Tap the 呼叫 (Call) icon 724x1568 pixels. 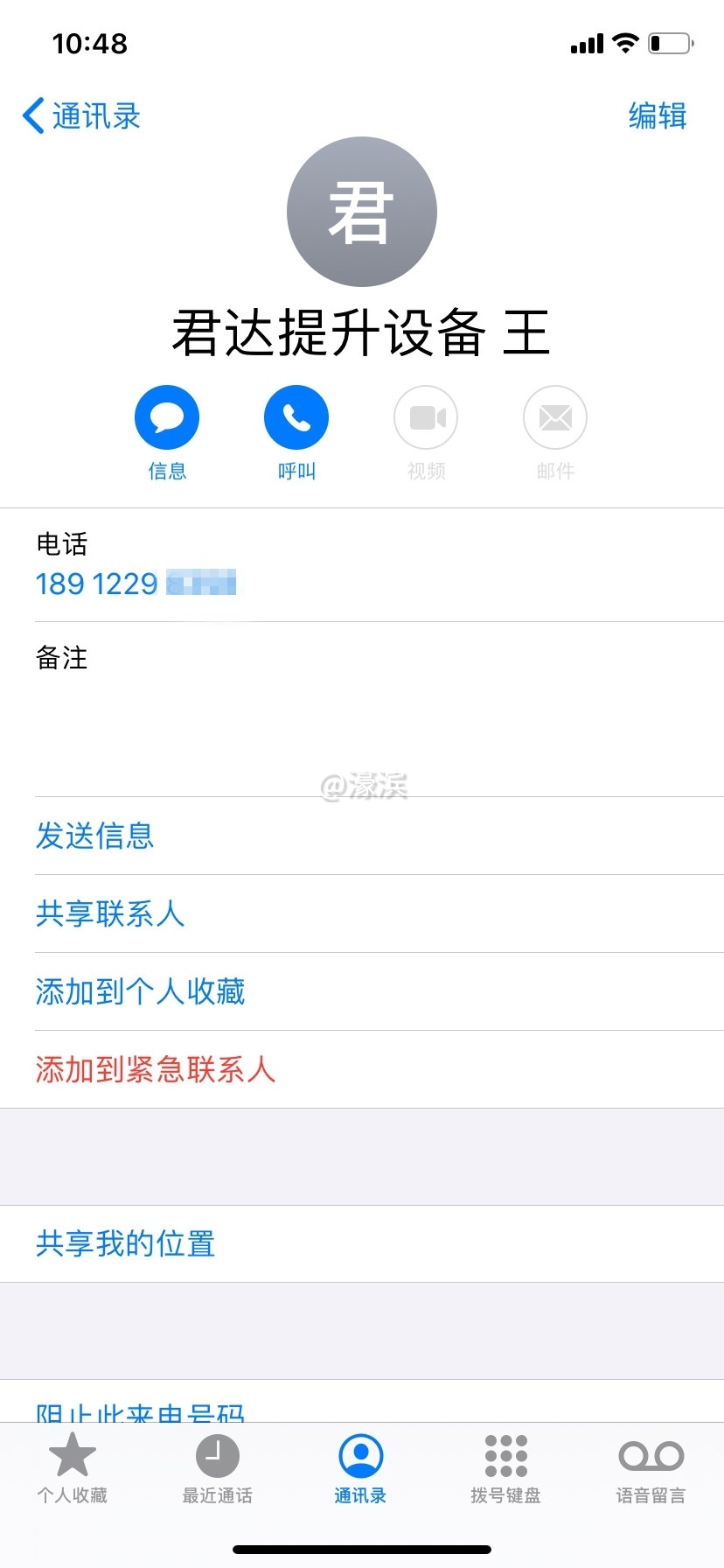coord(296,416)
